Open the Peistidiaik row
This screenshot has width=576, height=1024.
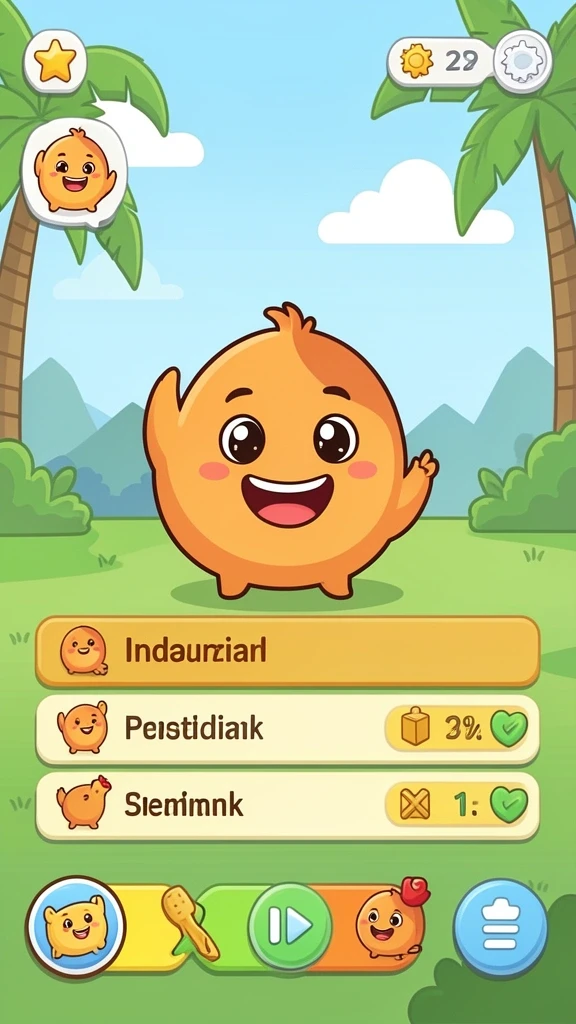pos(288,728)
